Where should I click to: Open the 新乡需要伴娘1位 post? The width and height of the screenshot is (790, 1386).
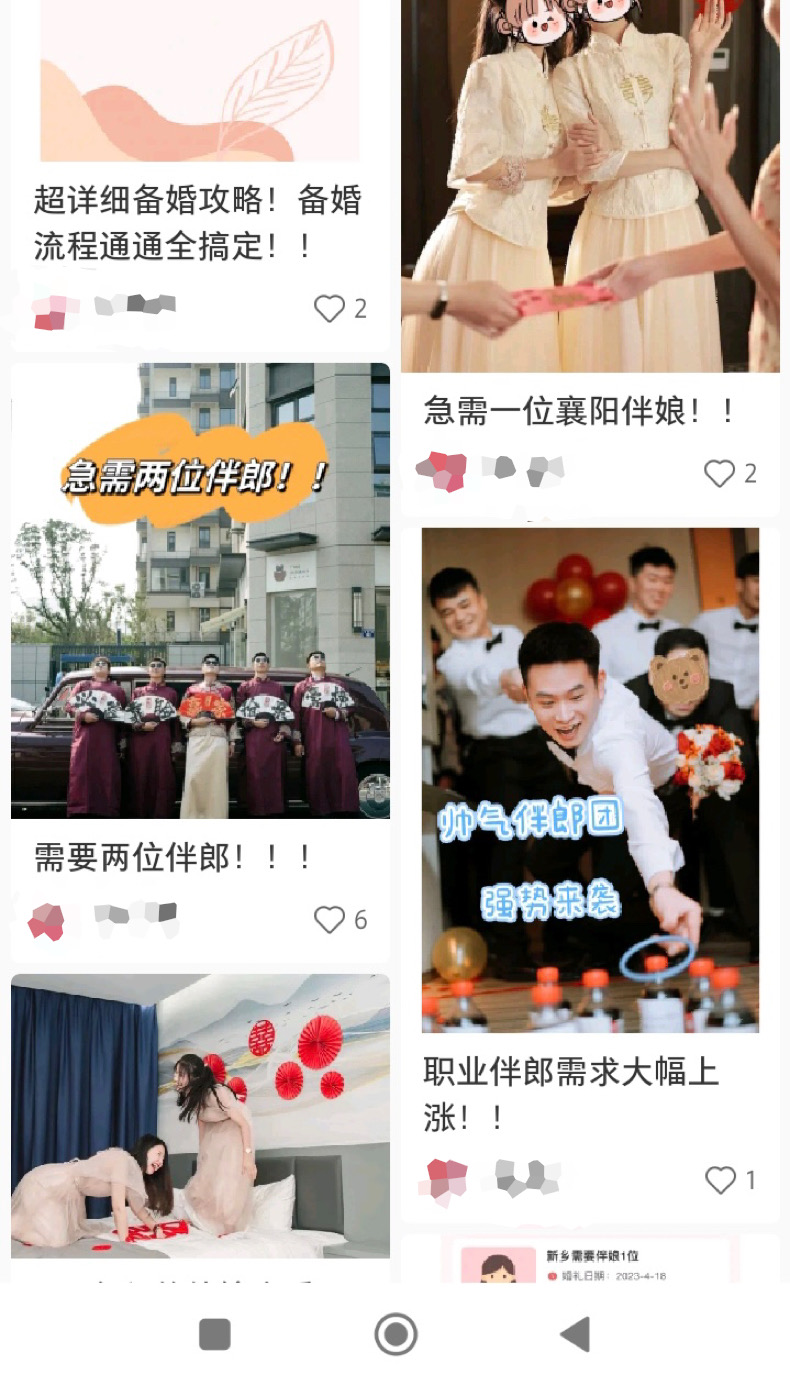pos(590,1258)
